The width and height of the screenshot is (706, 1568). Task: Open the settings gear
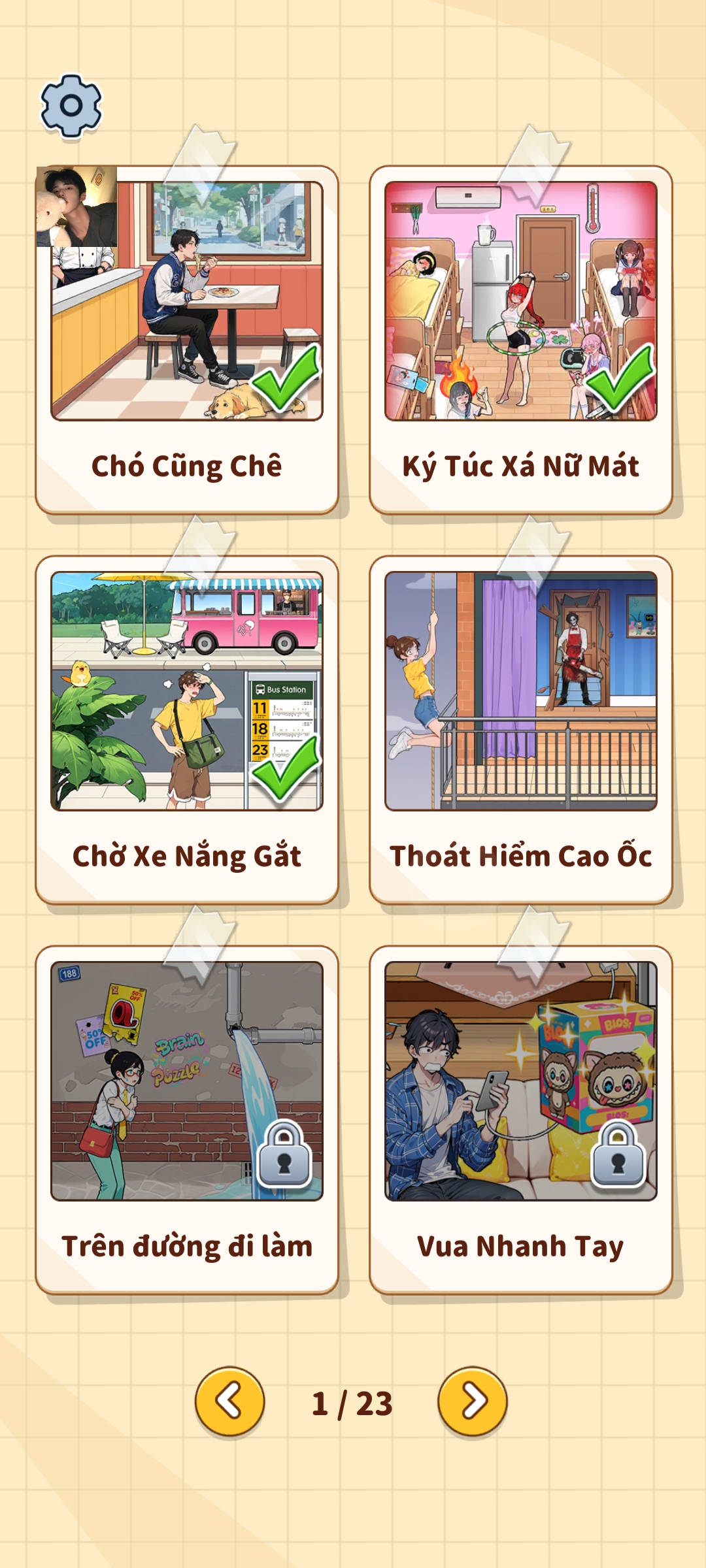71,106
